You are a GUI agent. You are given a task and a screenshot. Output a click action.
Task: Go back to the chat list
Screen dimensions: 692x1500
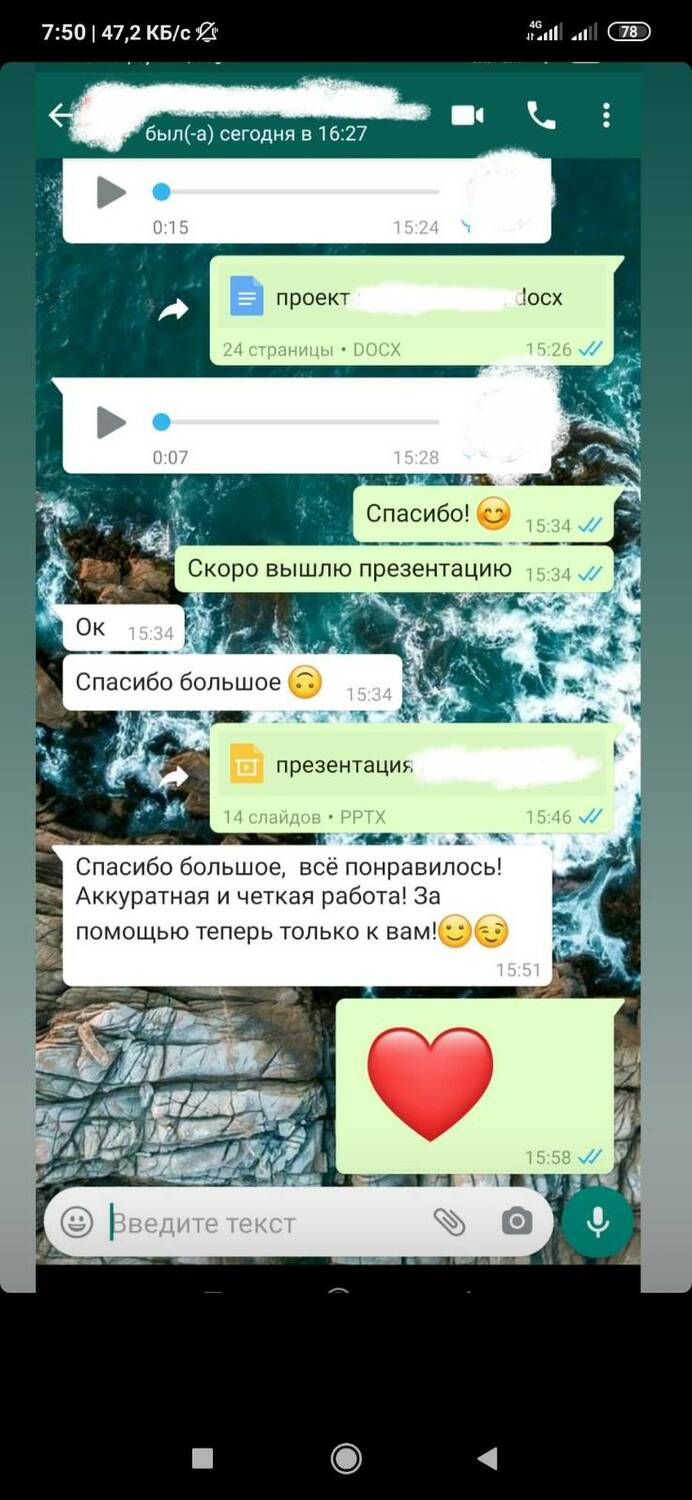coord(60,116)
